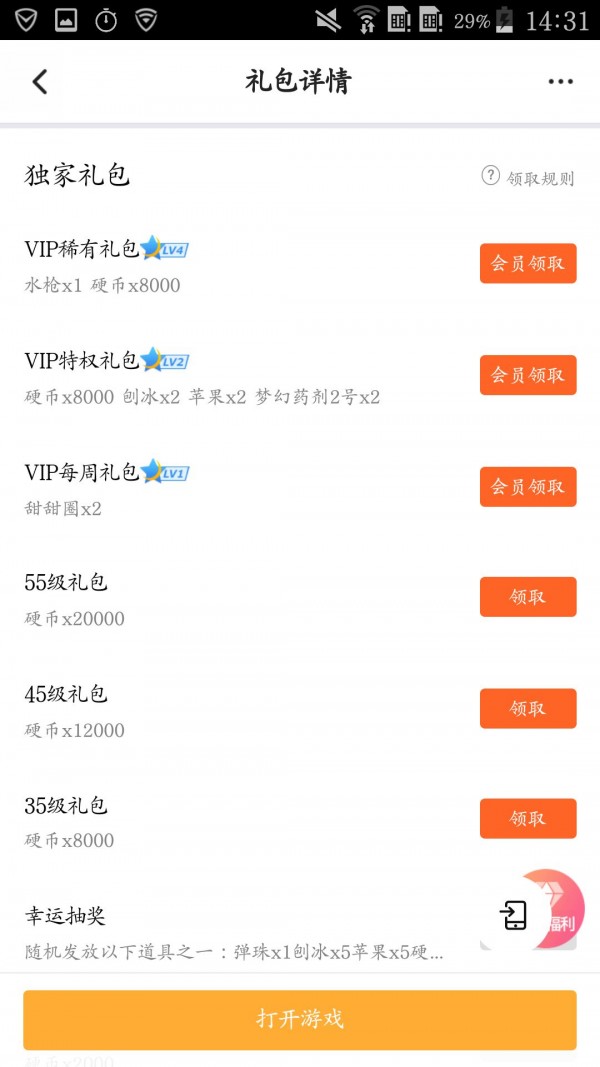Claim the 45级礼包 with 领取

528,708
